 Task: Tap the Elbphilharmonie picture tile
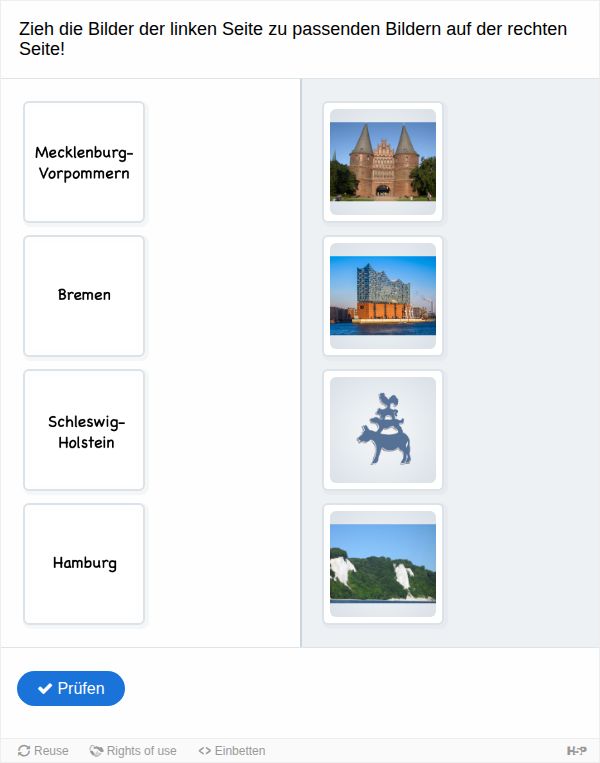[x=383, y=296]
